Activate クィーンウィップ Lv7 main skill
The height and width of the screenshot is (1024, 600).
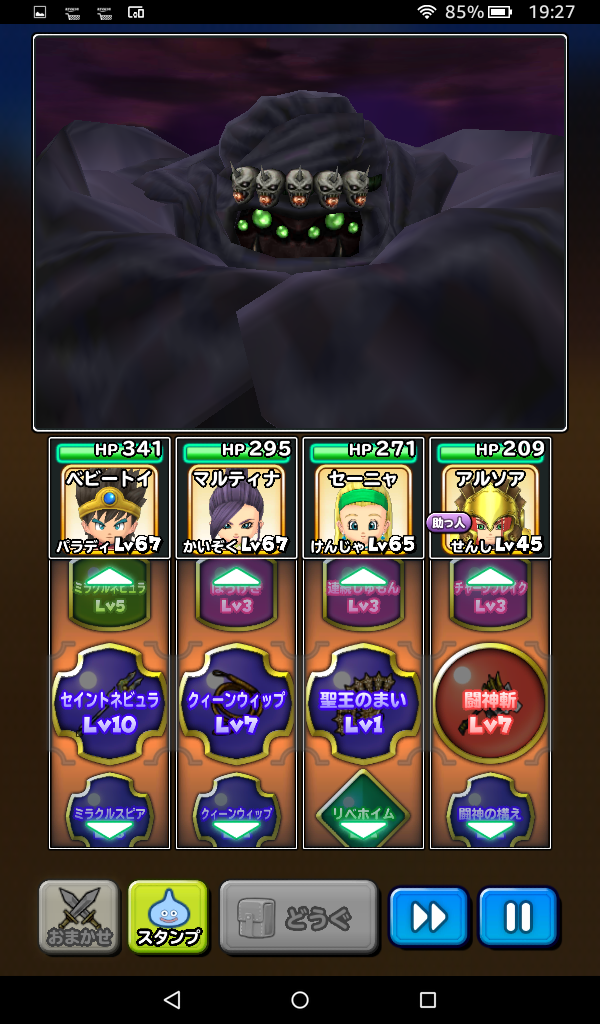(236, 704)
